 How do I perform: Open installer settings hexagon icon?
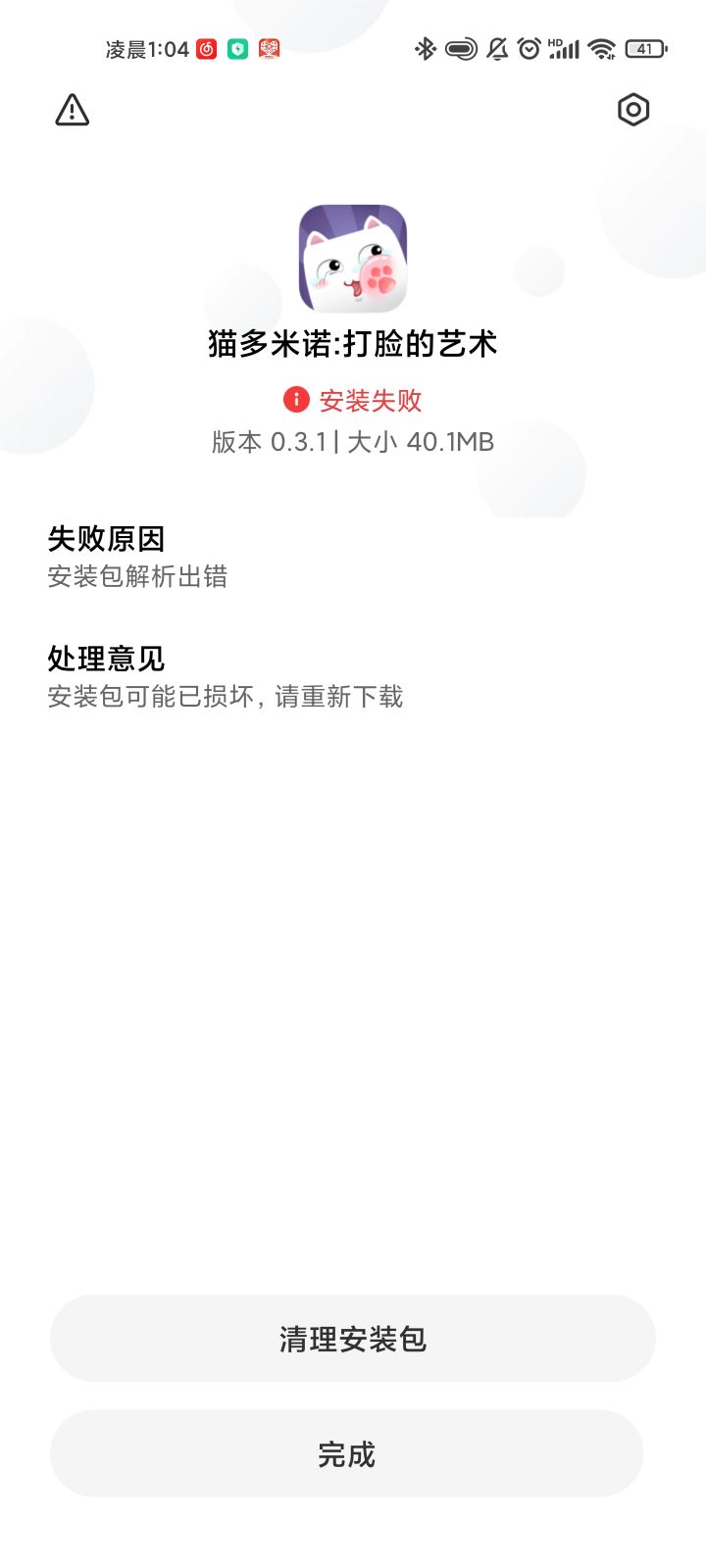click(x=633, y=110)
